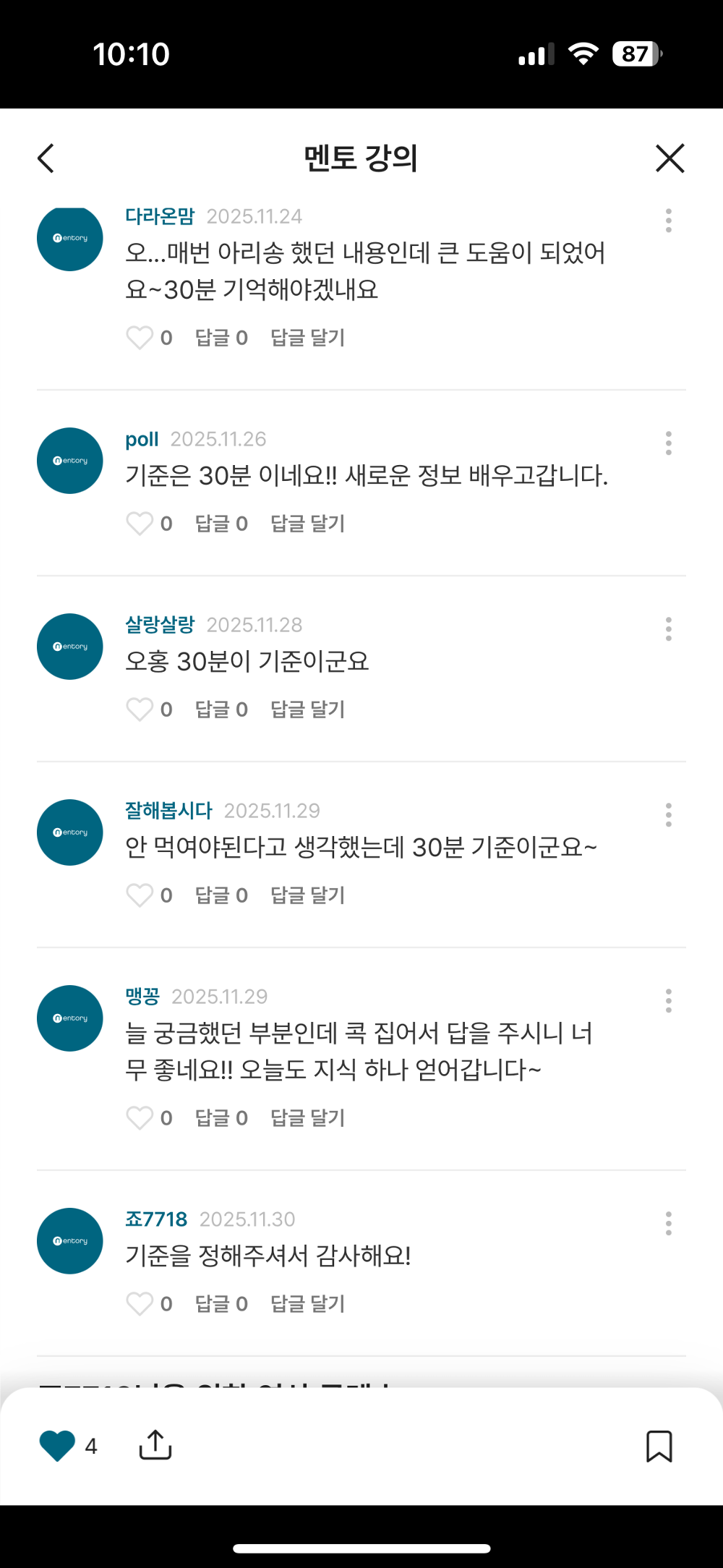723x1568 pixels.
Task: Tap 답글 달기 on poll's comment
Action: point(307,523)
